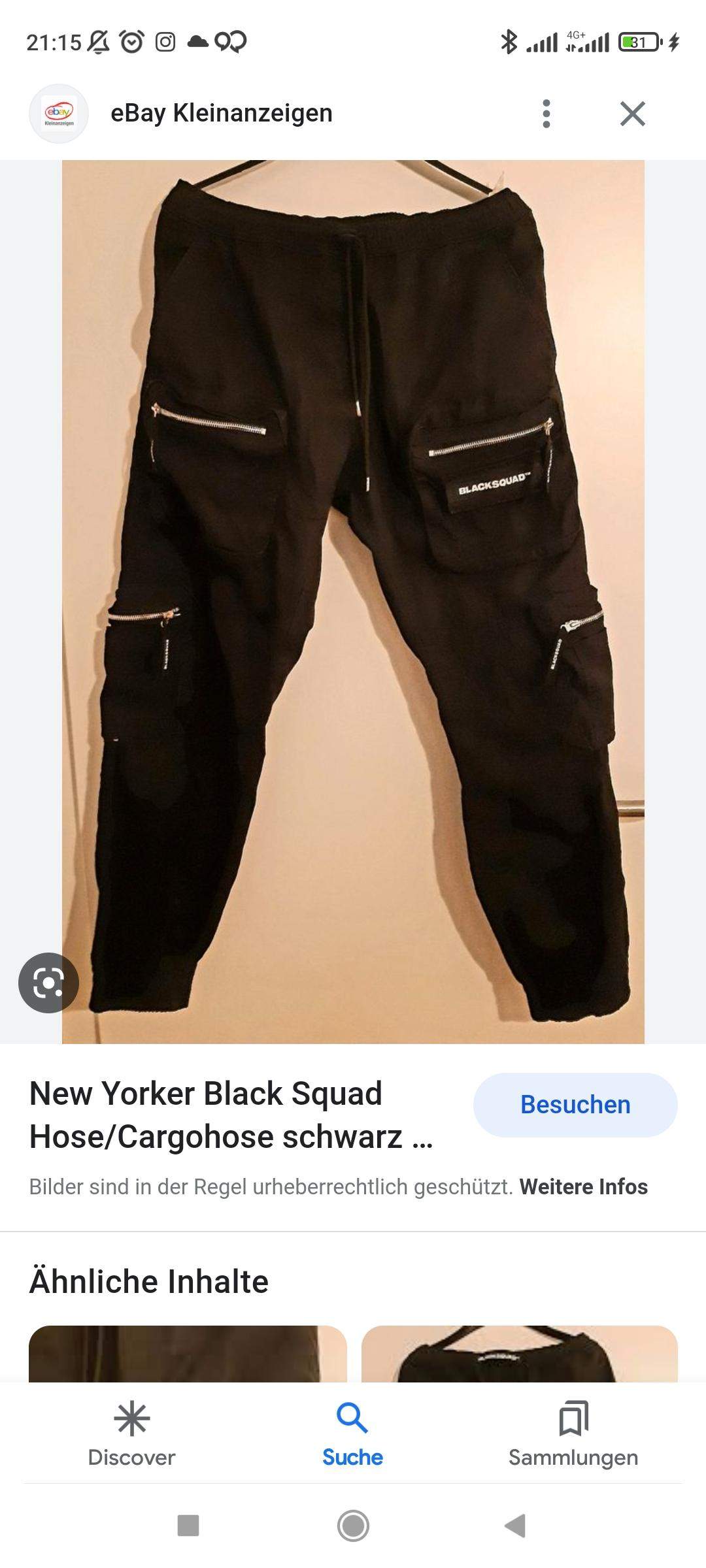Open the cargo pants image
The image size is (706, 1568).
(x=353, y=601)
